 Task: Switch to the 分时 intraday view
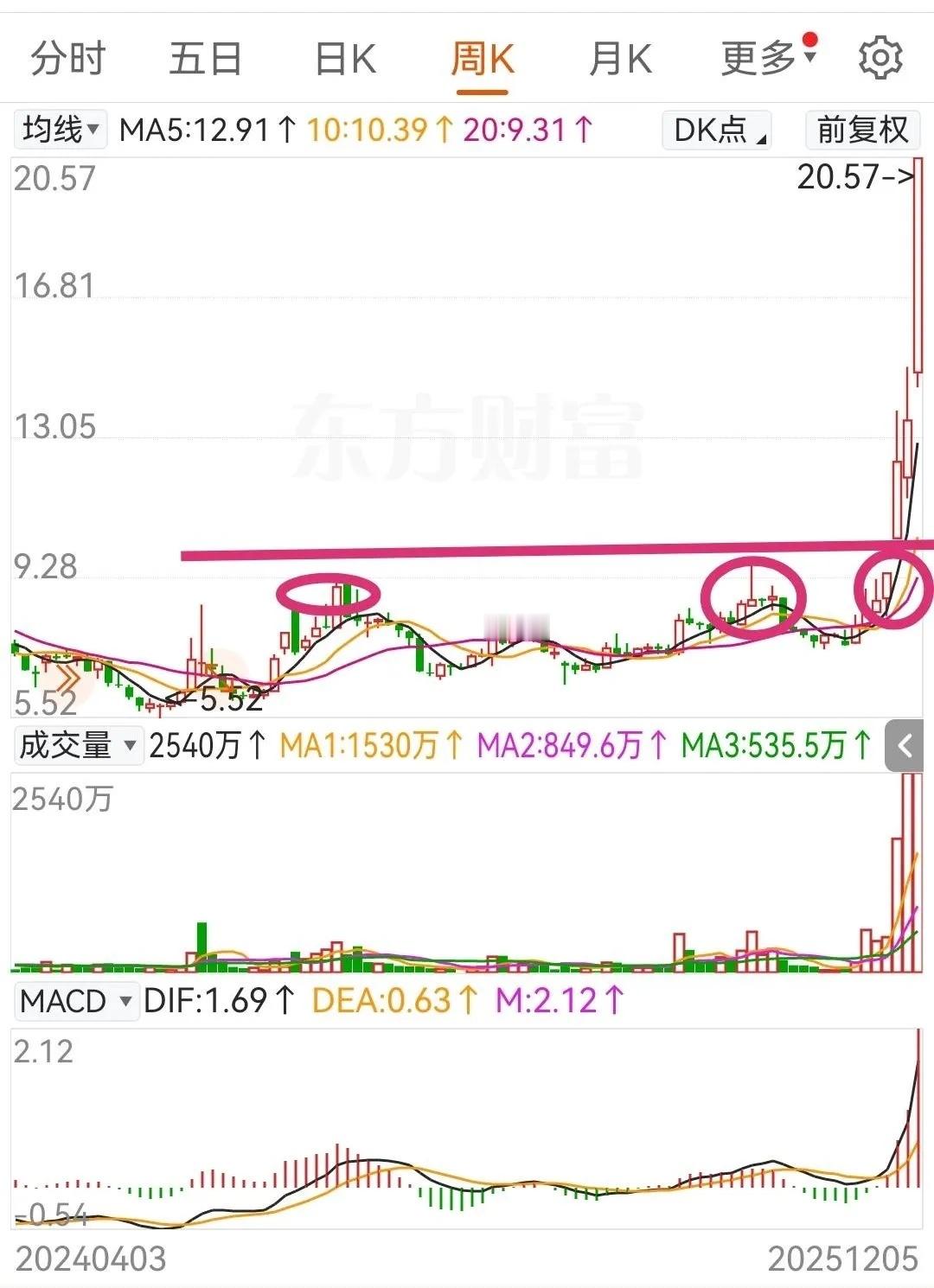point(67,59)
